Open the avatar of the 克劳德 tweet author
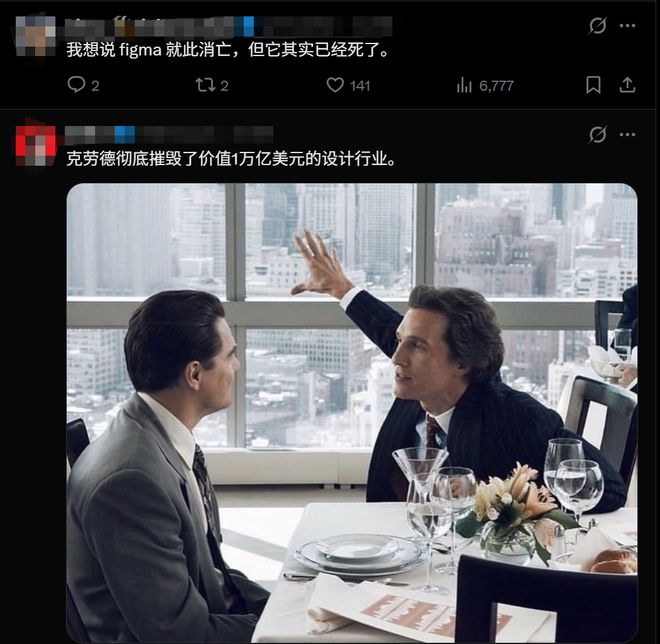660x644 pixels. tap(35, 145)
